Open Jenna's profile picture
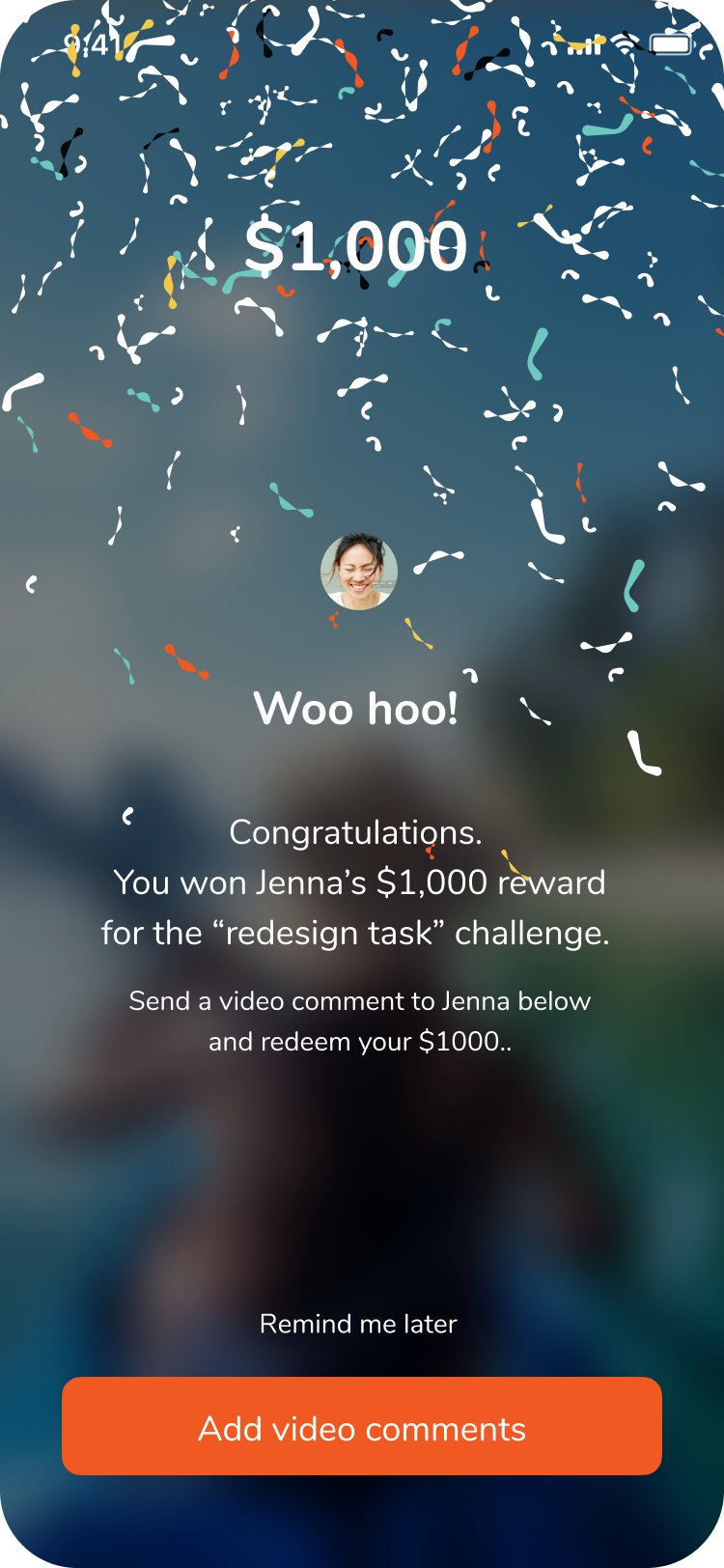724x1568 pixels. click(359, 572)
